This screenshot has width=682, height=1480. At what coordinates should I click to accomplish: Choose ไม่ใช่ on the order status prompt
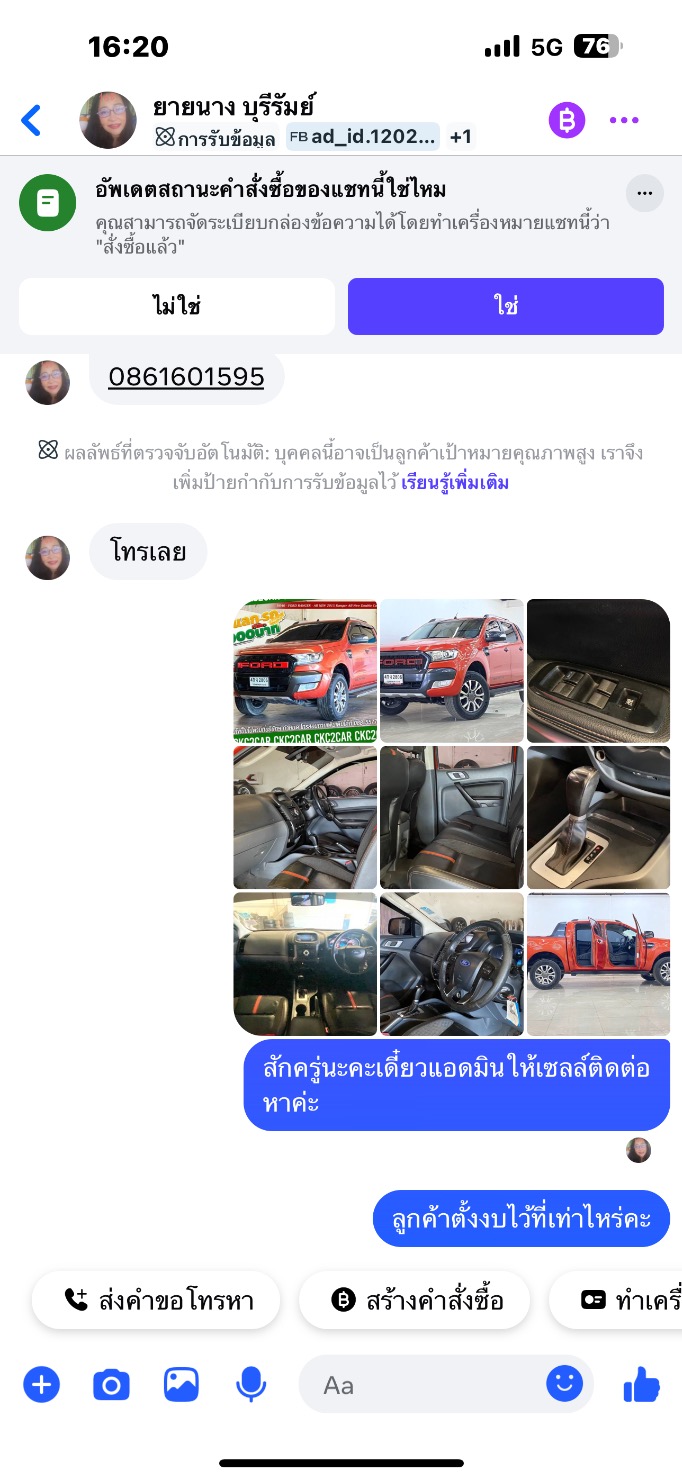tap(177, 306)
